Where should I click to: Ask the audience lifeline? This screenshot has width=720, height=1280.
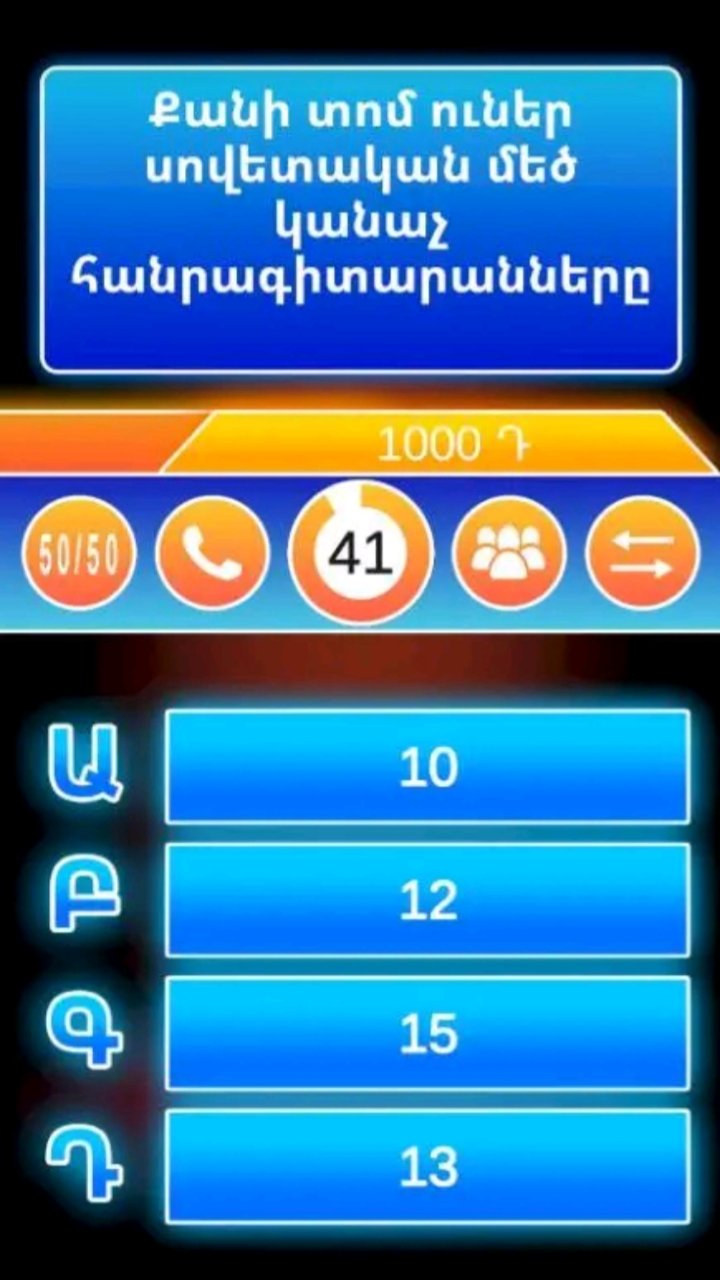(508, 554)
